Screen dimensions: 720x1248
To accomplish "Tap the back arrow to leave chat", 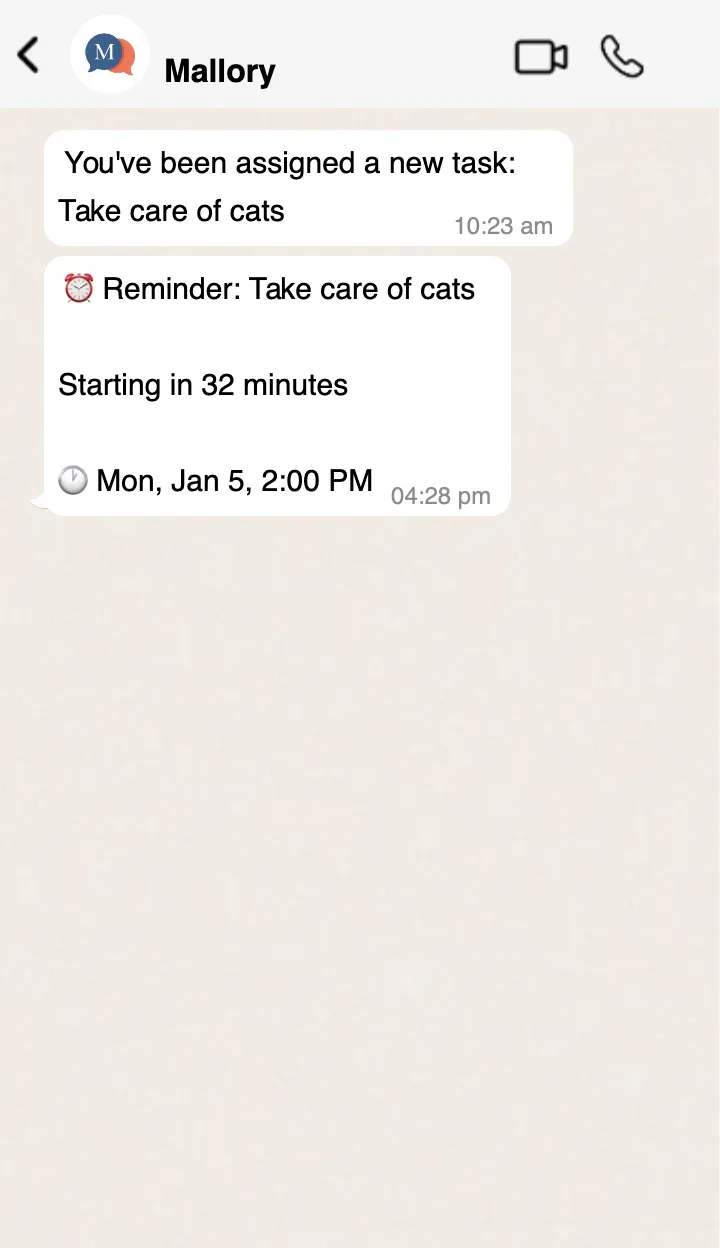I will point(27,55).
